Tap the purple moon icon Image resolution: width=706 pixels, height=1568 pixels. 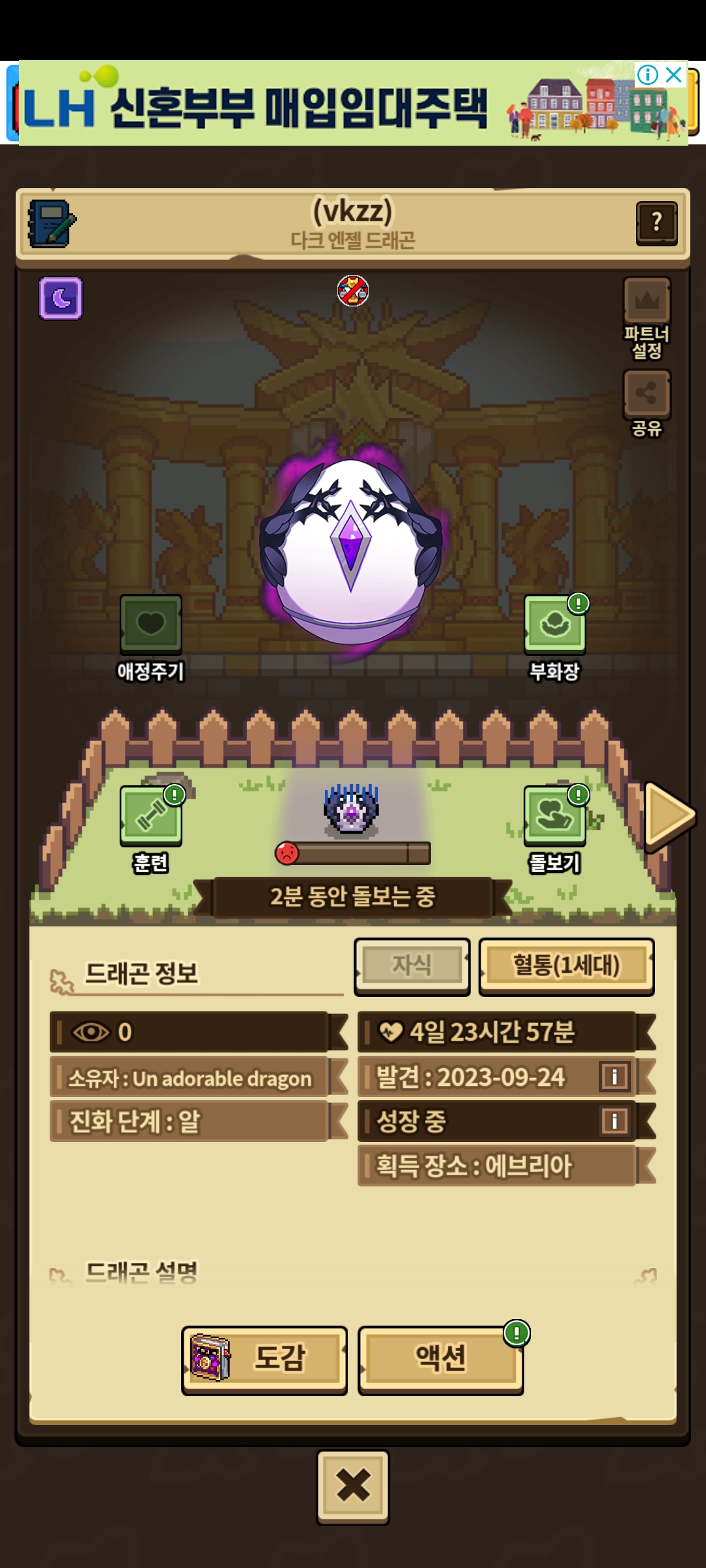coord(61,299)
